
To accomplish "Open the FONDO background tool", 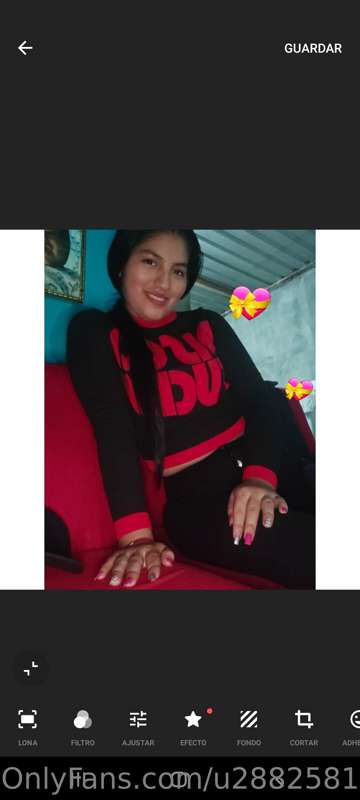I will [x=249, y=727].
